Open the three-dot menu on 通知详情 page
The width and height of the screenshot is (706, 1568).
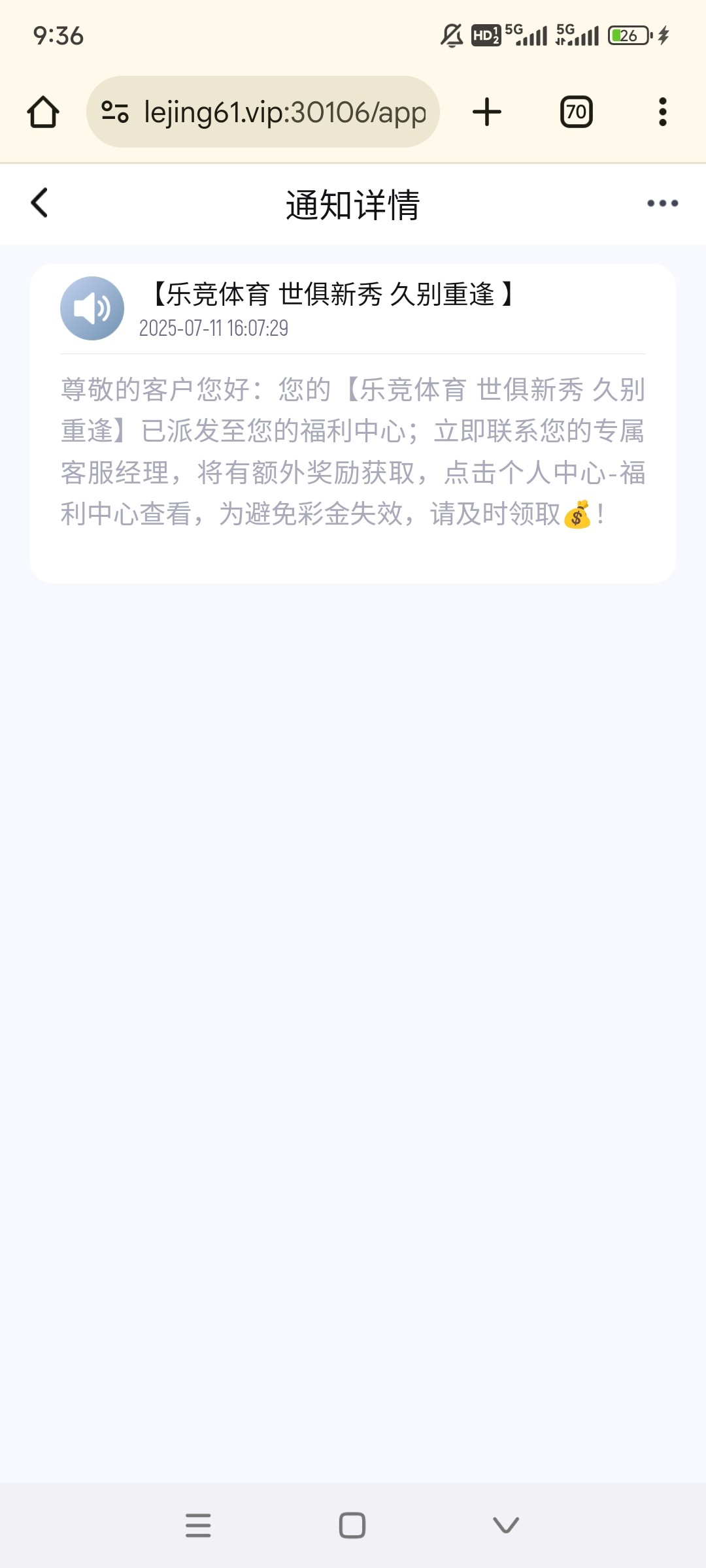[x=662, y=203]
